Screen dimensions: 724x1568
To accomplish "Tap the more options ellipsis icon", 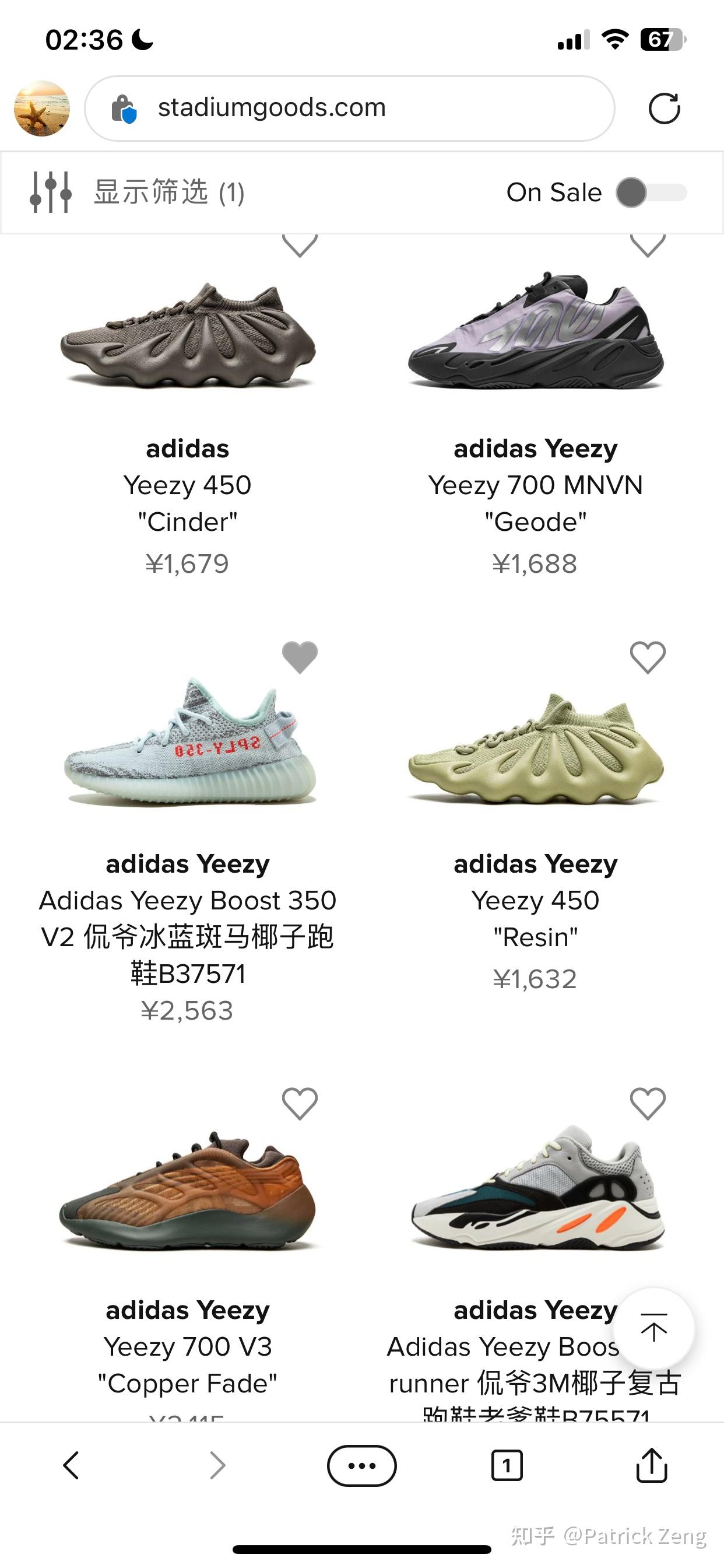I will (x=361, y=1465).
